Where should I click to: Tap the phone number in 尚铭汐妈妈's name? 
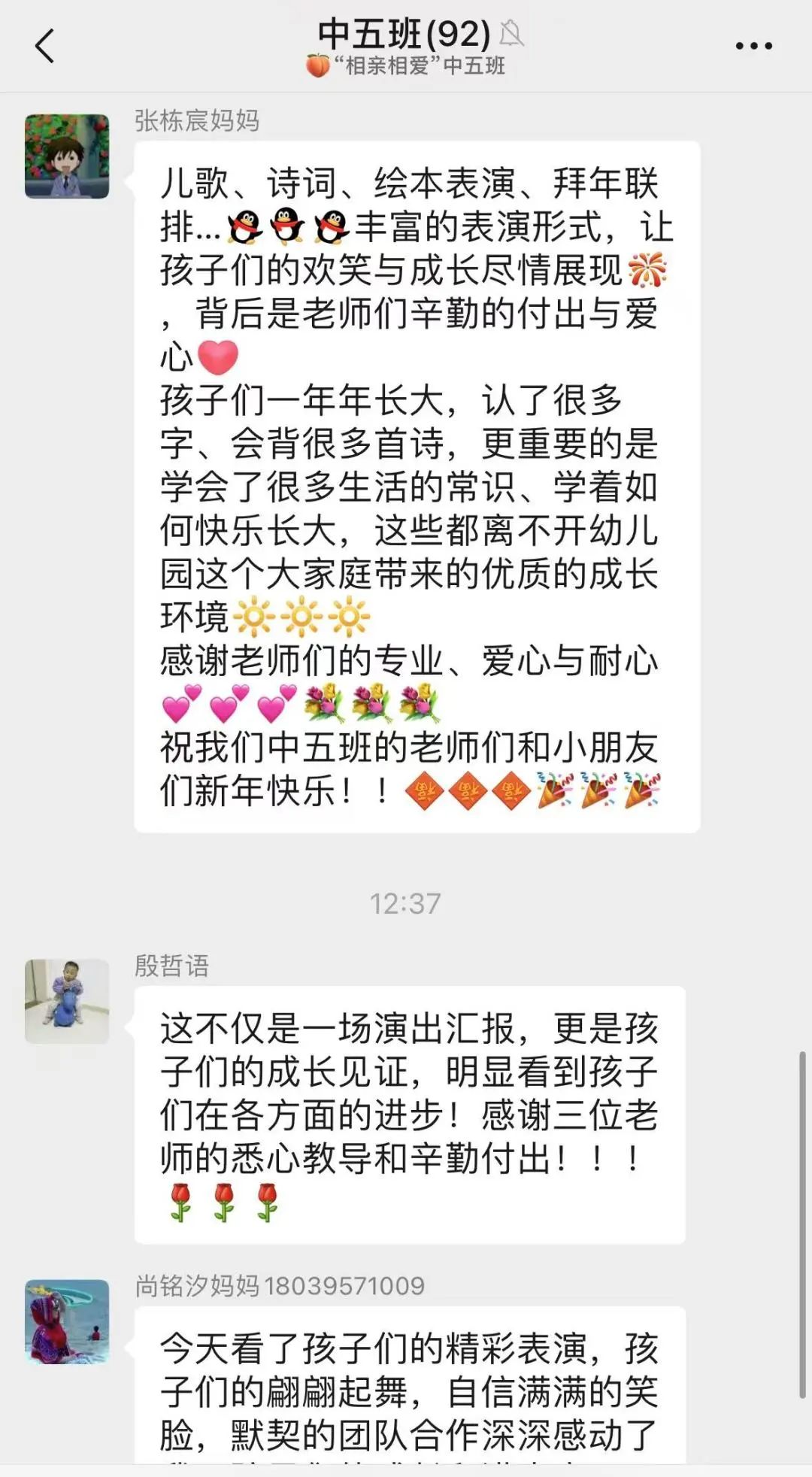(345, 1286)
